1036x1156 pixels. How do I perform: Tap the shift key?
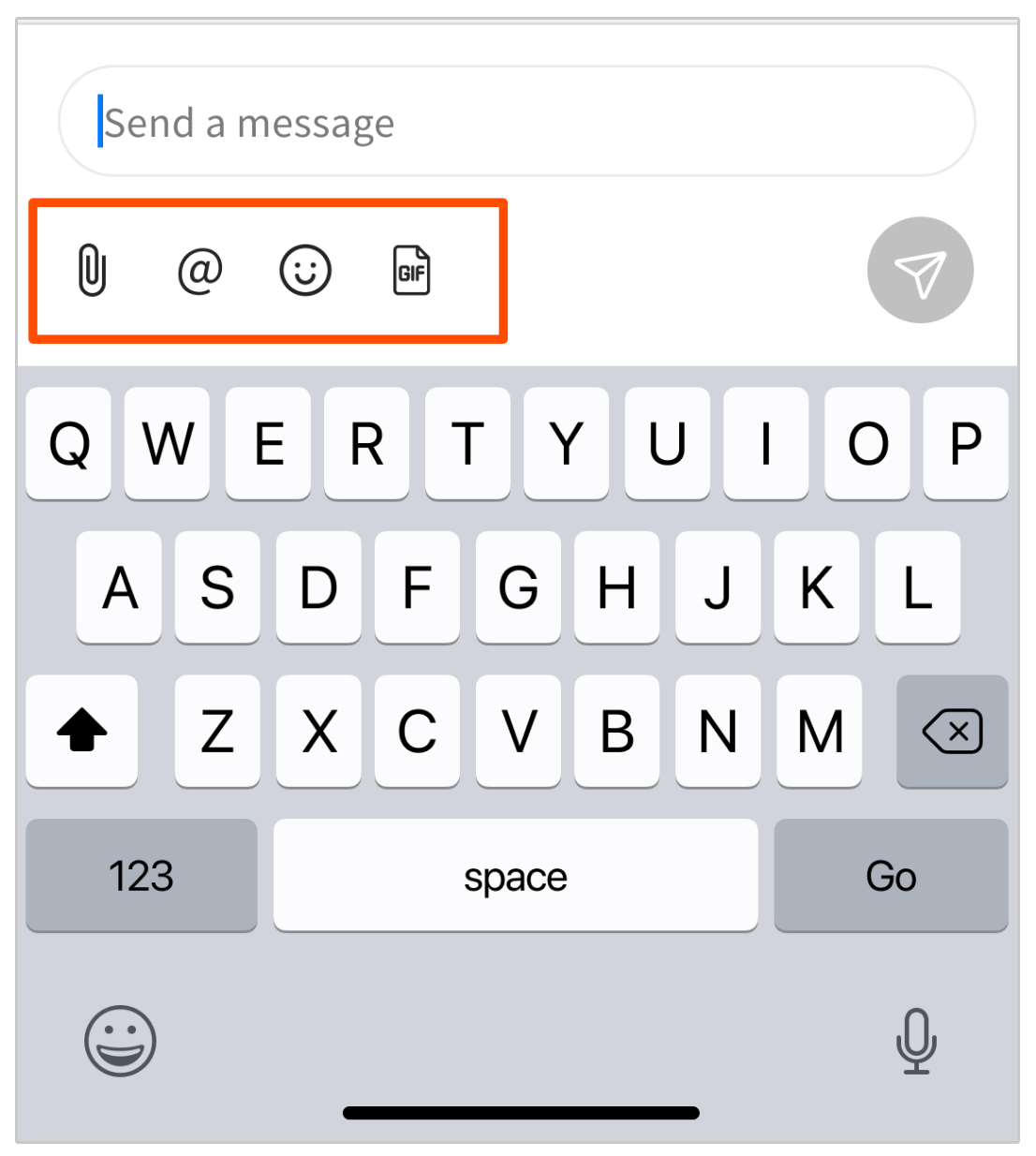pyautogui.click(x=81, y=732)
